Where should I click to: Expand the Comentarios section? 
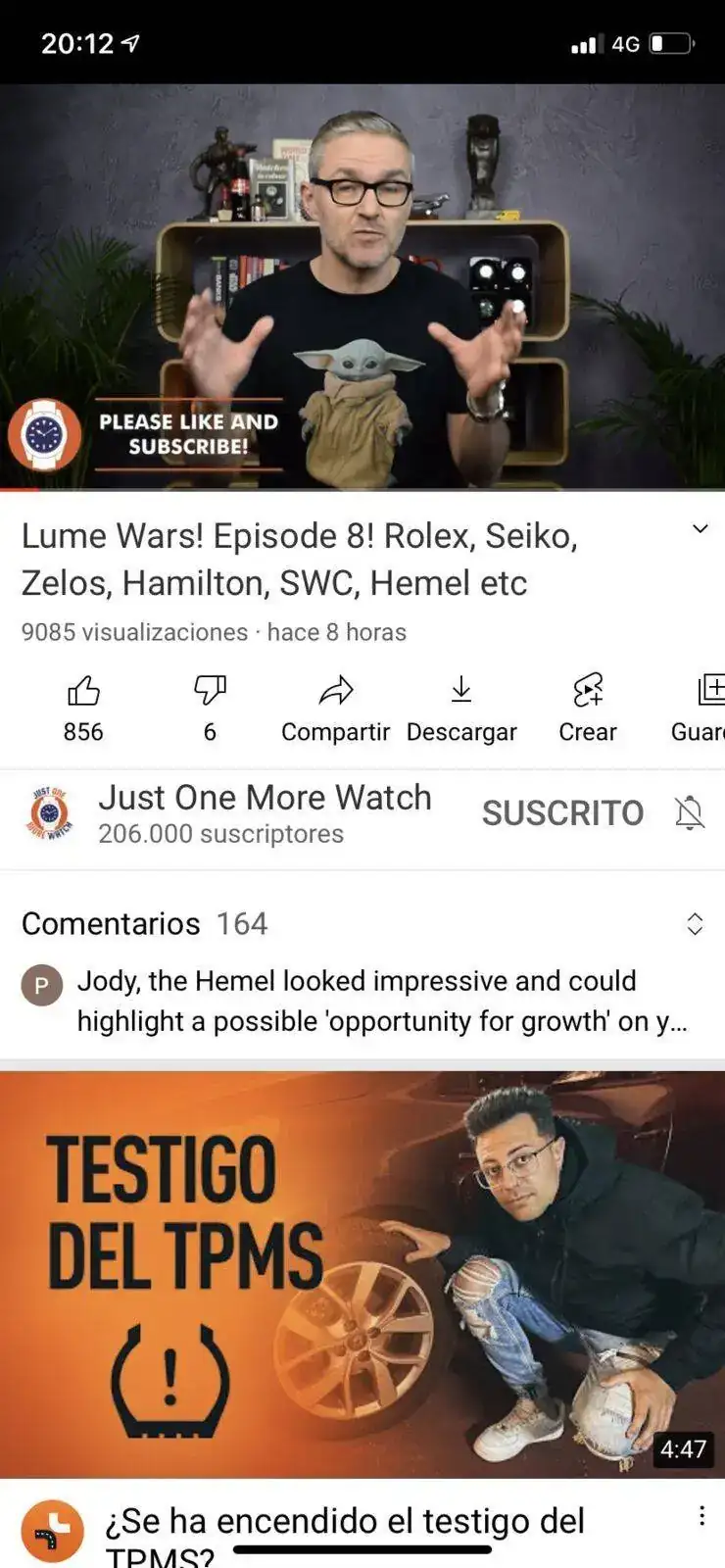(695, 924)
